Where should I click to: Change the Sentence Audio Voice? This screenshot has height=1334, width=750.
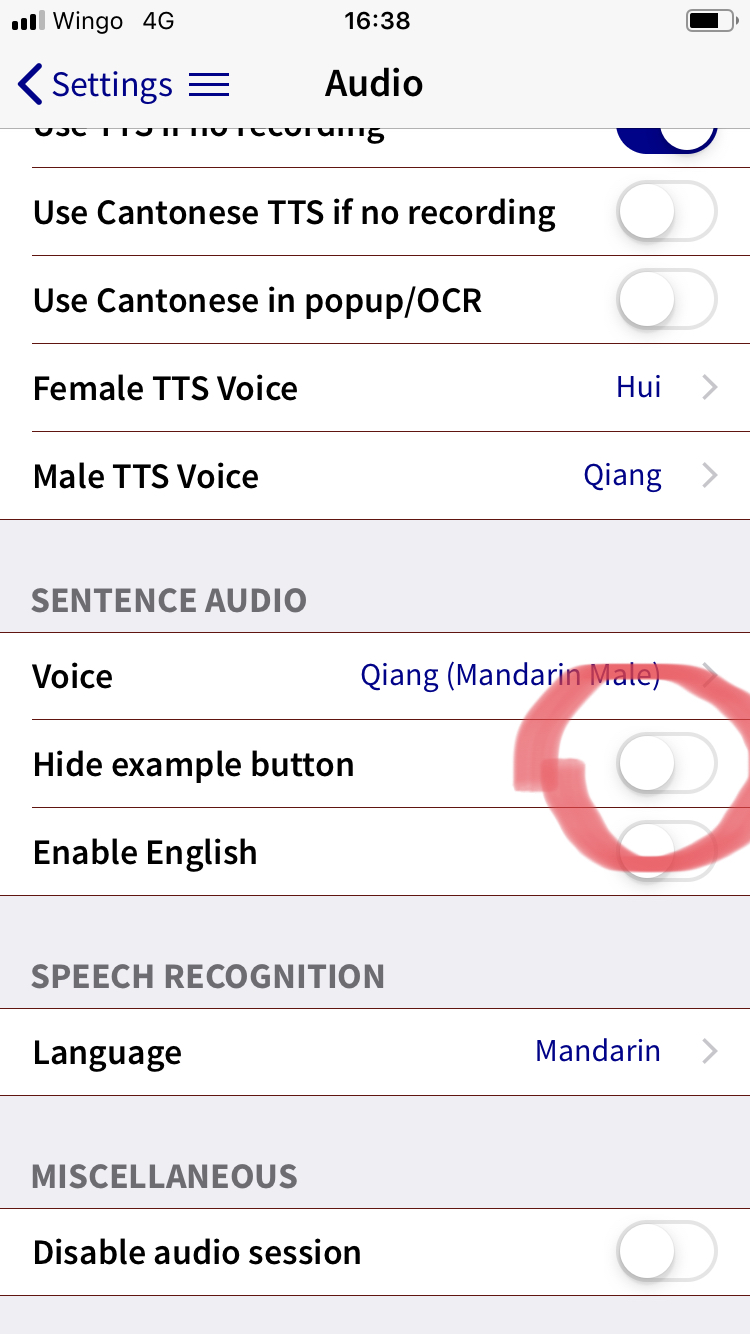pyautogui.click(x=375, y=676)
